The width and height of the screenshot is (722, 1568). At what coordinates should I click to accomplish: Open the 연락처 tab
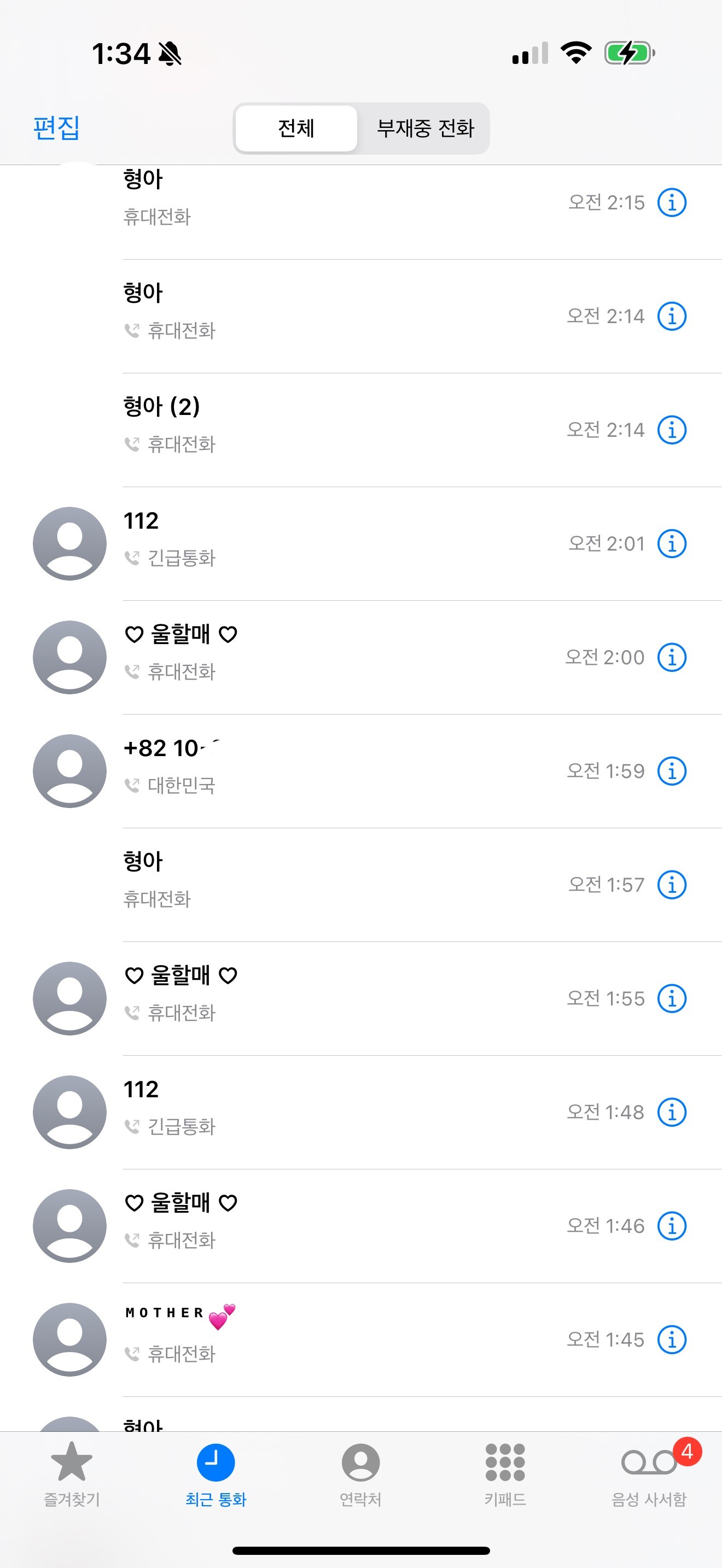pos(360,1473)
